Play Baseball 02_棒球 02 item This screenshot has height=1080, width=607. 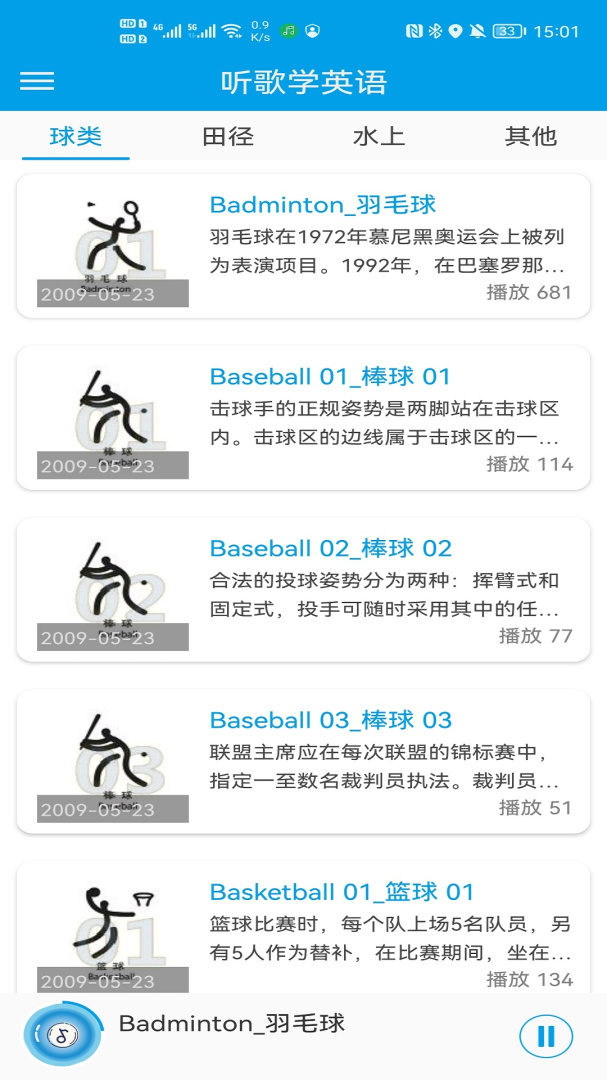coord(303,590)
